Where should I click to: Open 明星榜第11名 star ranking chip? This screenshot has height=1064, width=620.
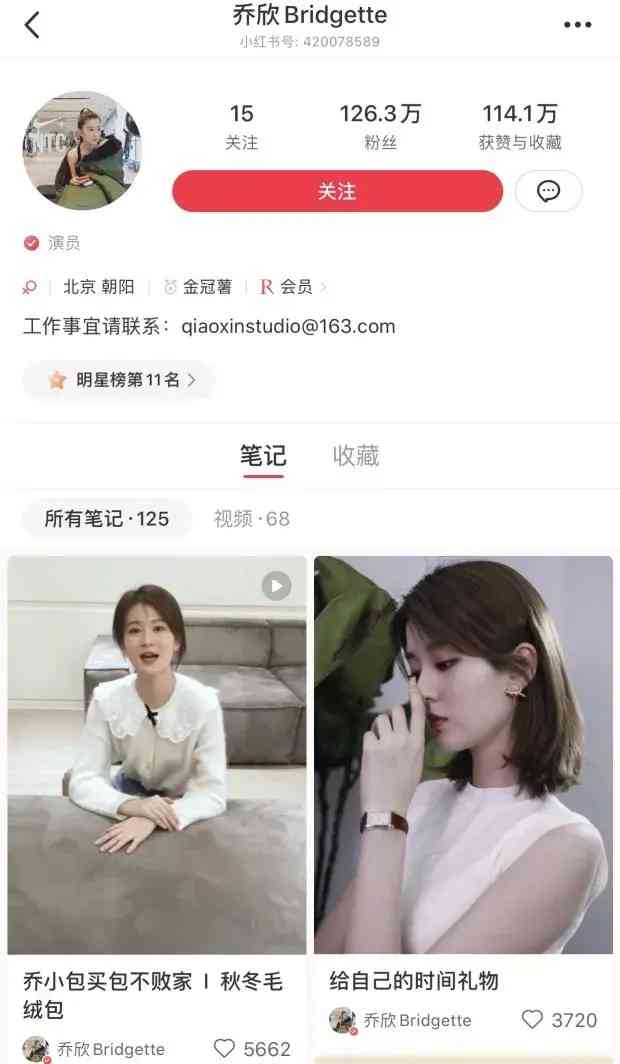(x=118, y=380)
